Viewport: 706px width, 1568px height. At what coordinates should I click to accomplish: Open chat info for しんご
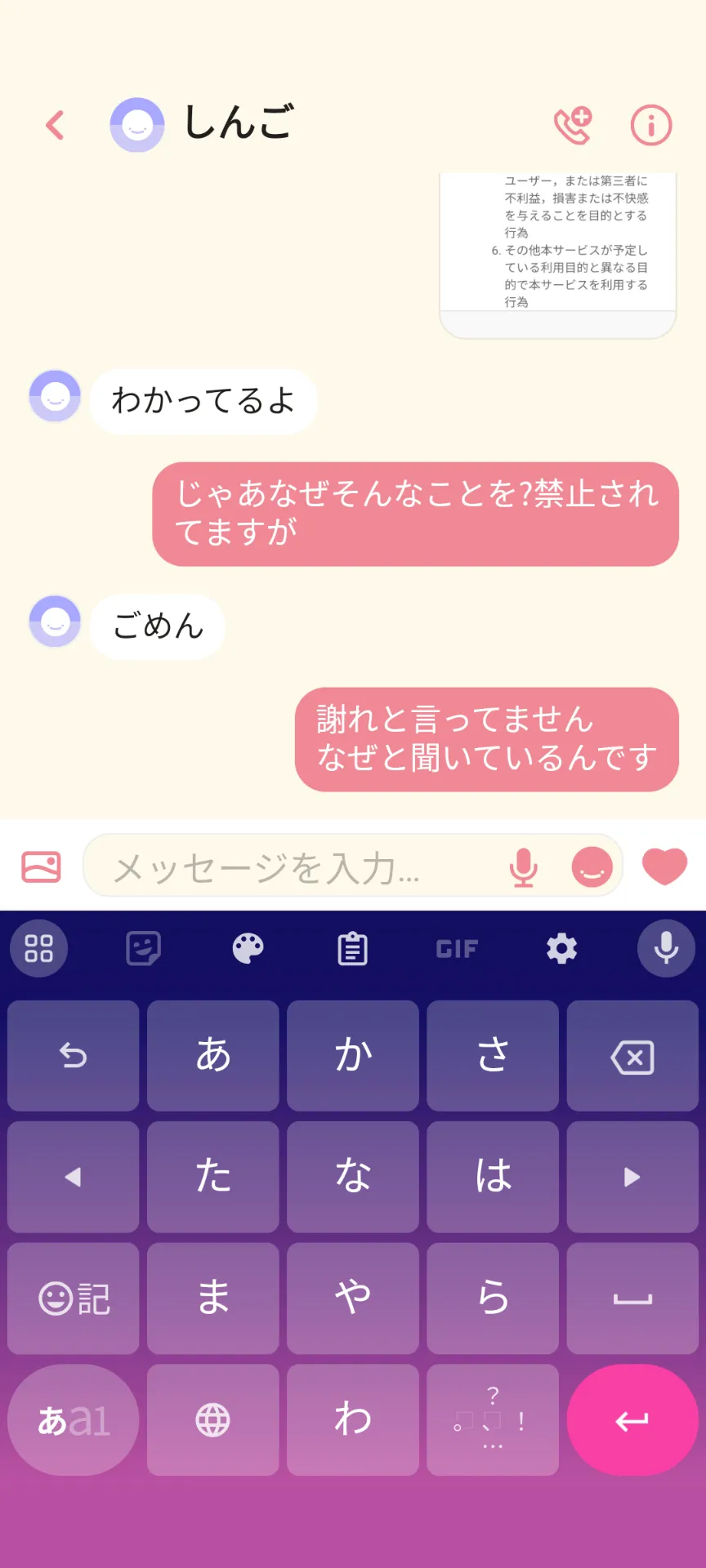point(651,125)
